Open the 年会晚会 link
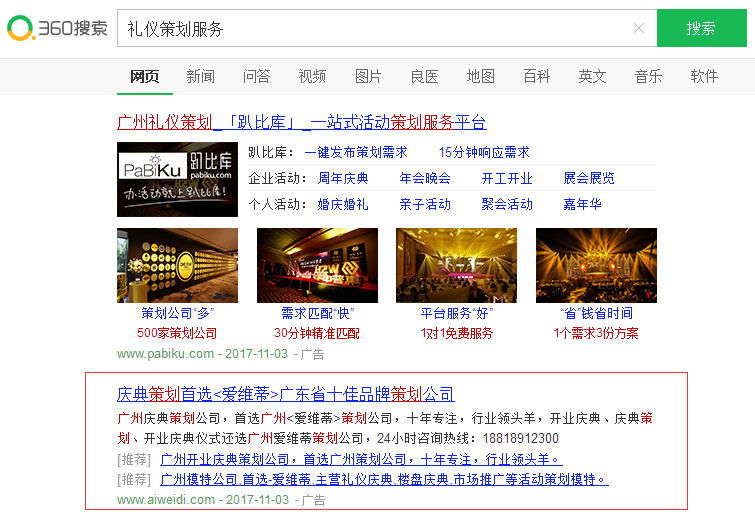This screenshot has width=755, height=520. (425, 178)
